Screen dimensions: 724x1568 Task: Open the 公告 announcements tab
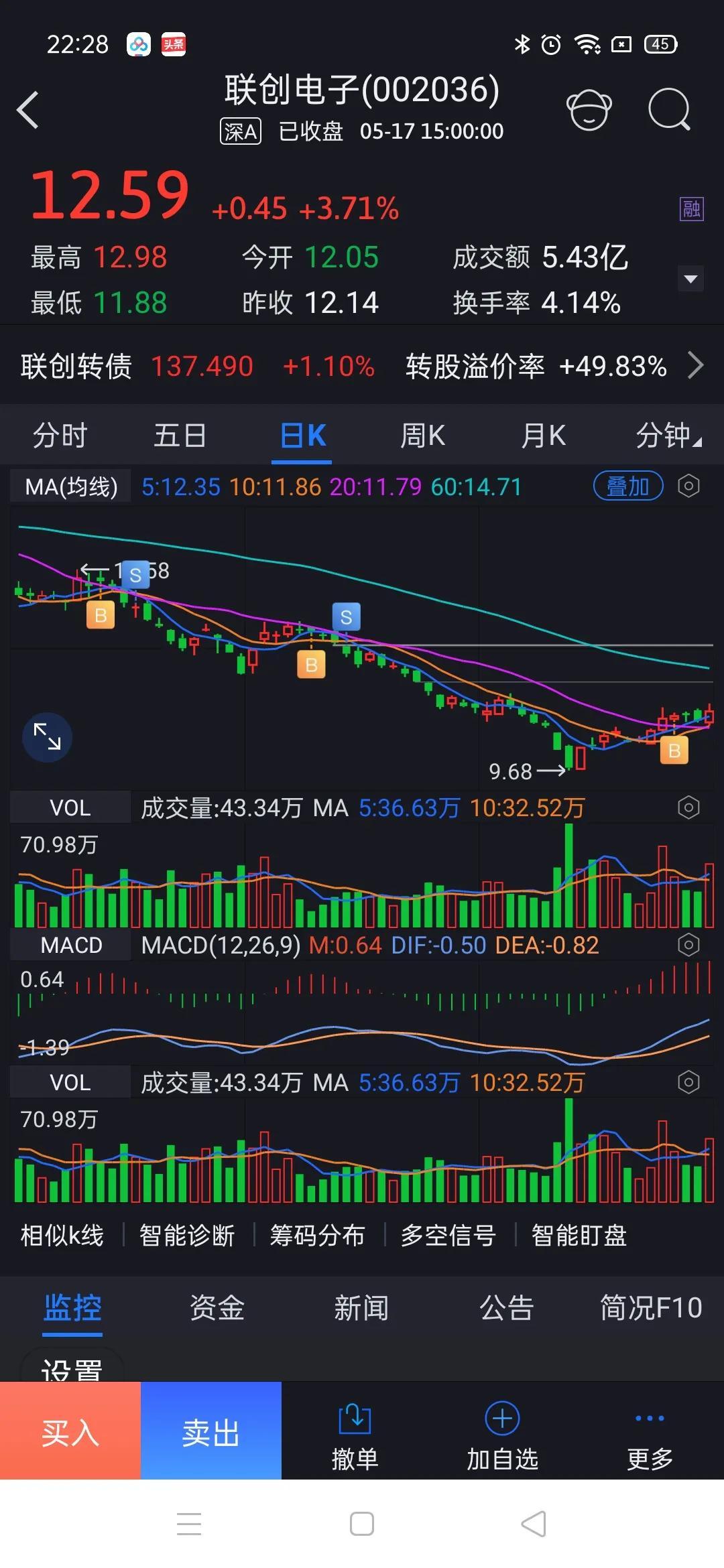point(506,1307)
